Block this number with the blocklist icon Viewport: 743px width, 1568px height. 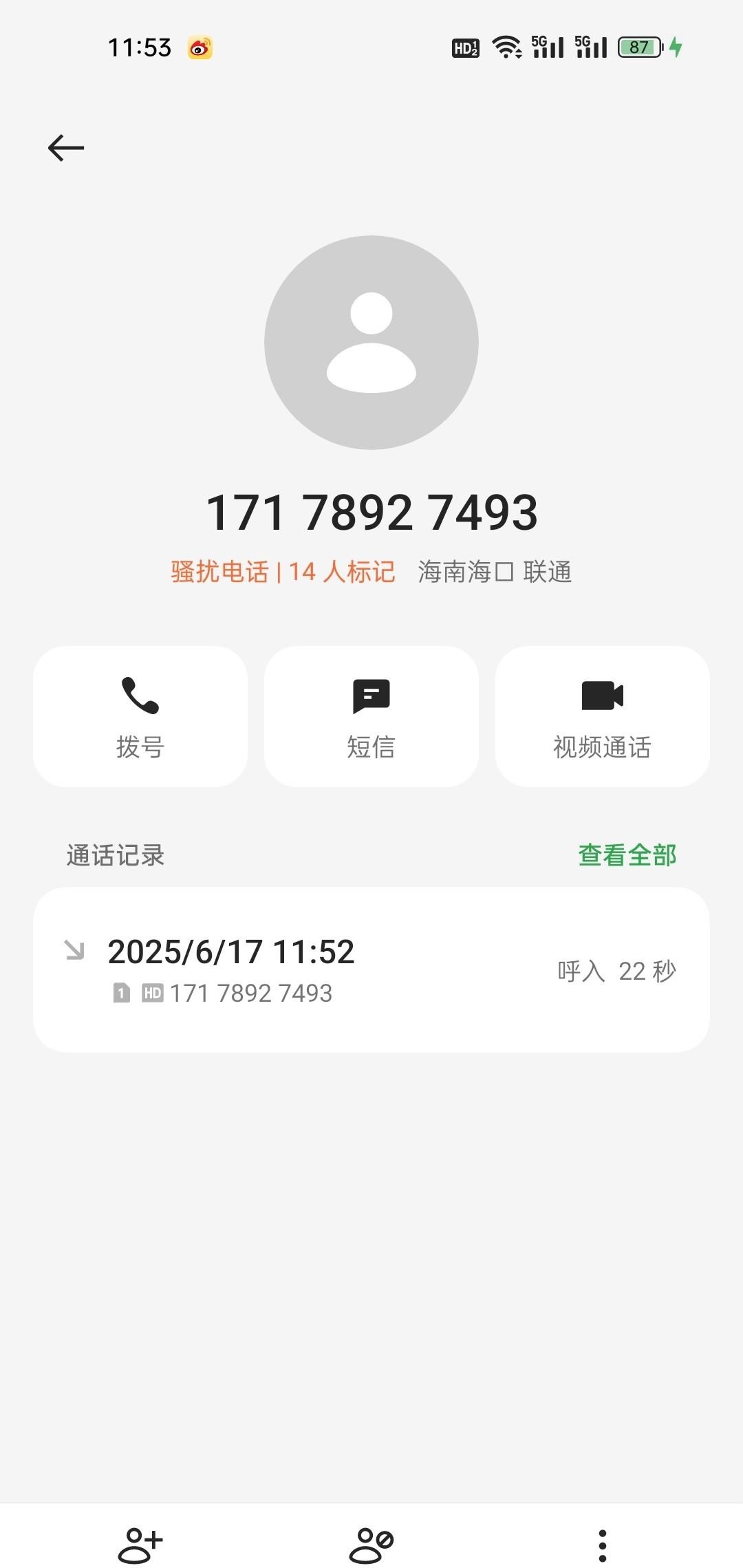[x=371, y=1545]
